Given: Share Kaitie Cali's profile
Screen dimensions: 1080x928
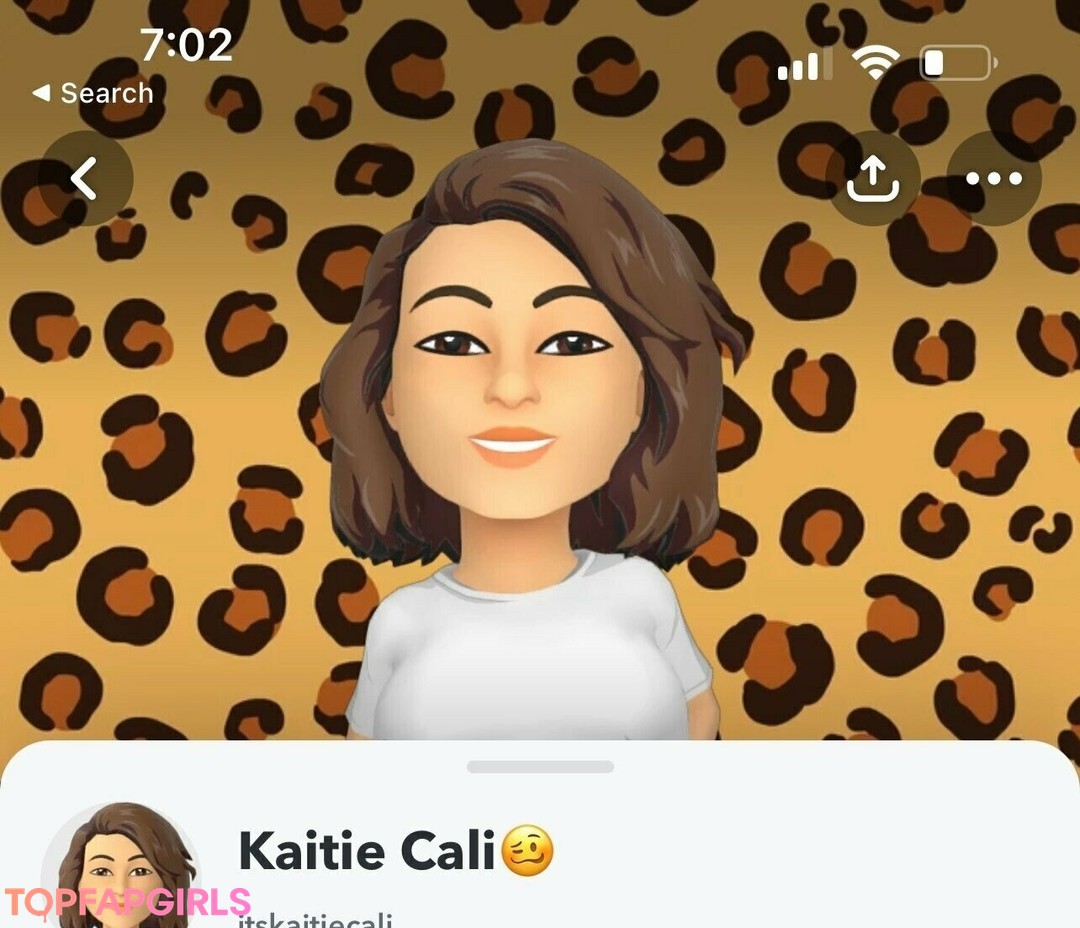Looking at the screenshot, I should pos(873,179).
